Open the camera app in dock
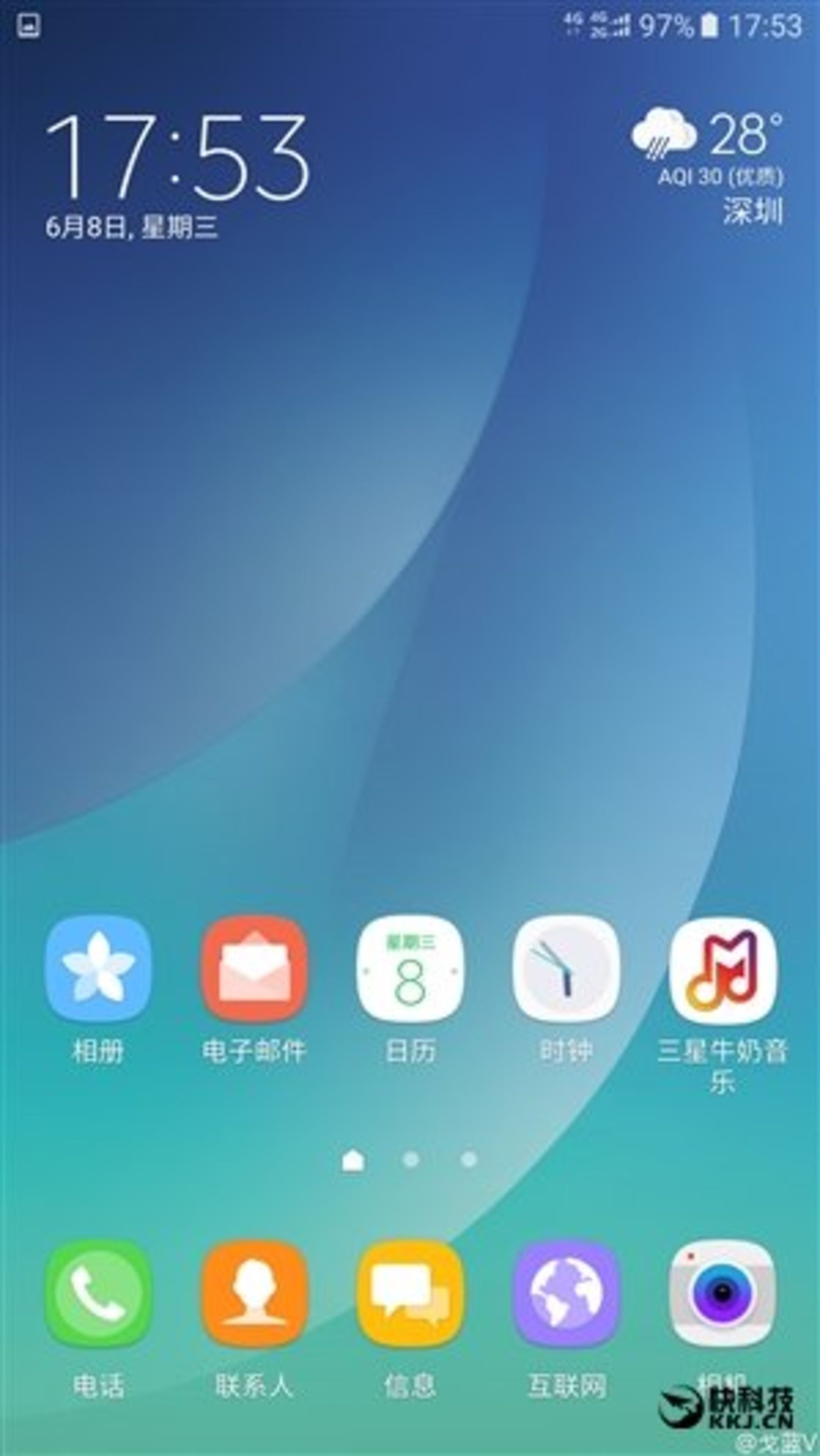 [x=722, y=1294]
